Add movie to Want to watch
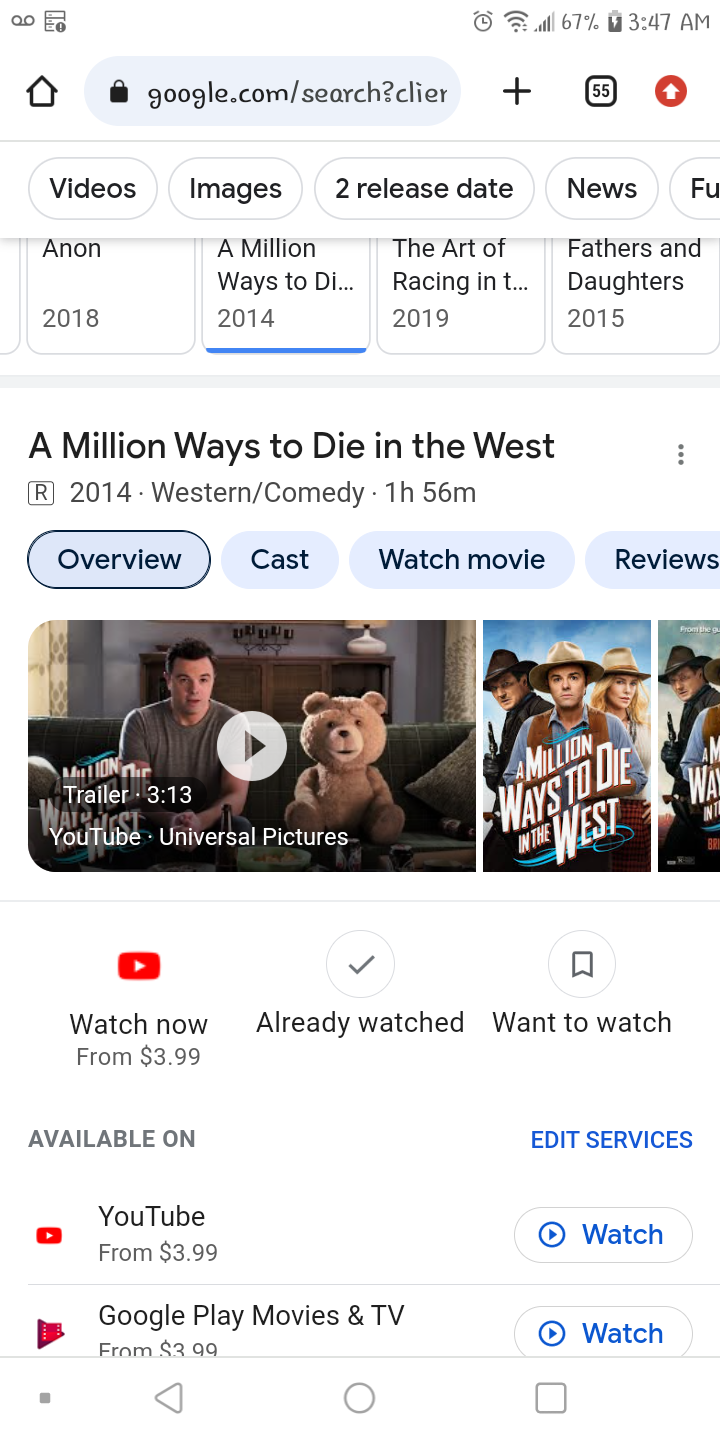The width and height of the screenshot is (720, 1440). click(x=582, y=965)
